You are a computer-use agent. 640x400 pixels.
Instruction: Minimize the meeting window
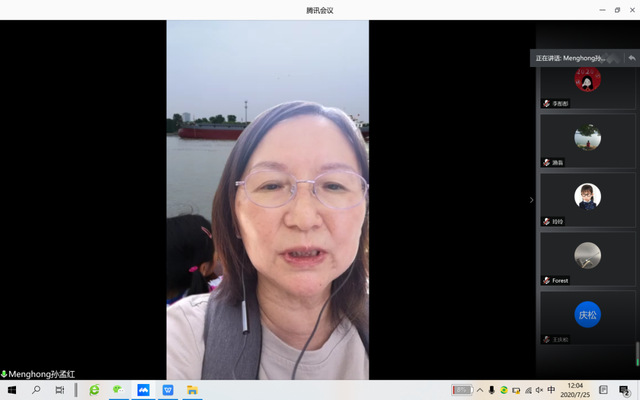click(x=601, y=10)
